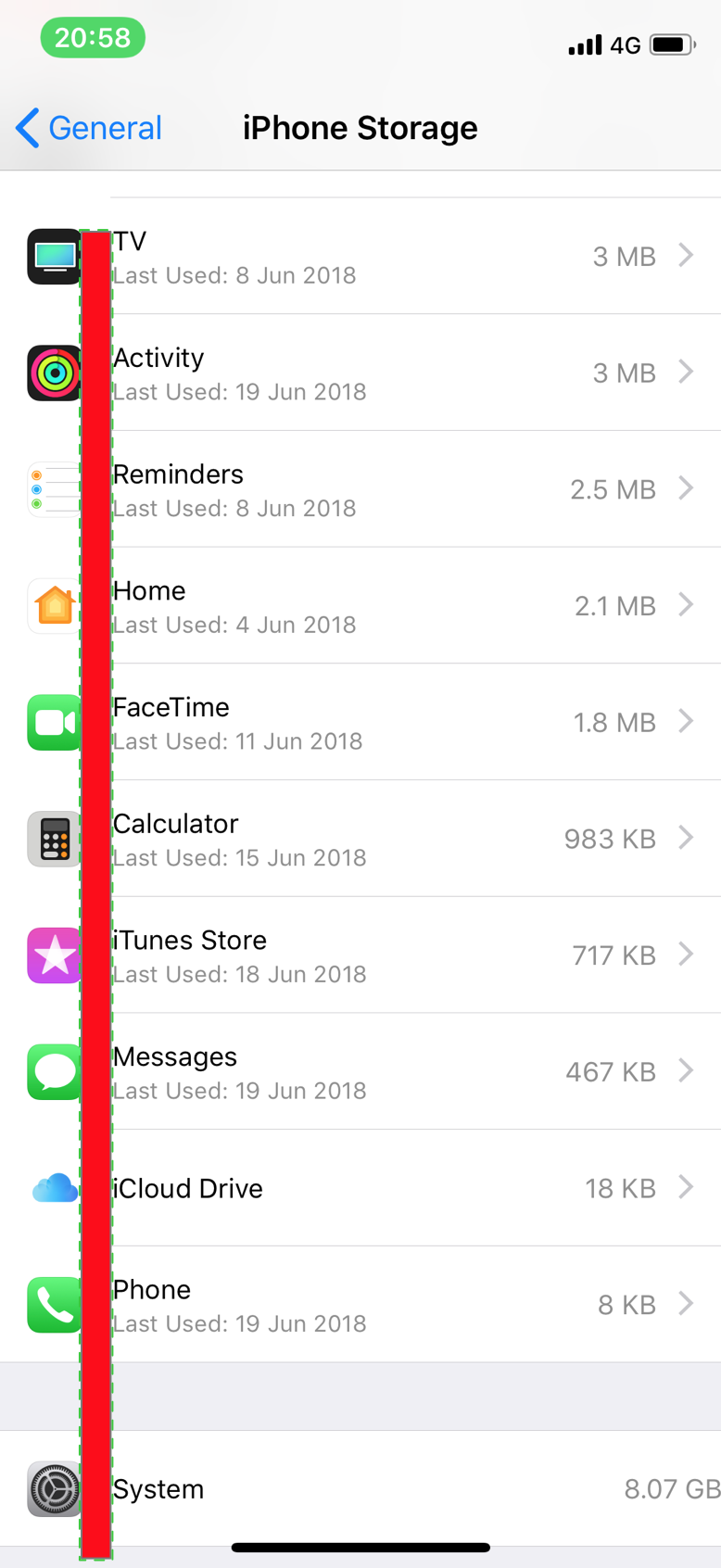View iTunes Store storage info
This screenshot has width=721, height=1568.
371,955
